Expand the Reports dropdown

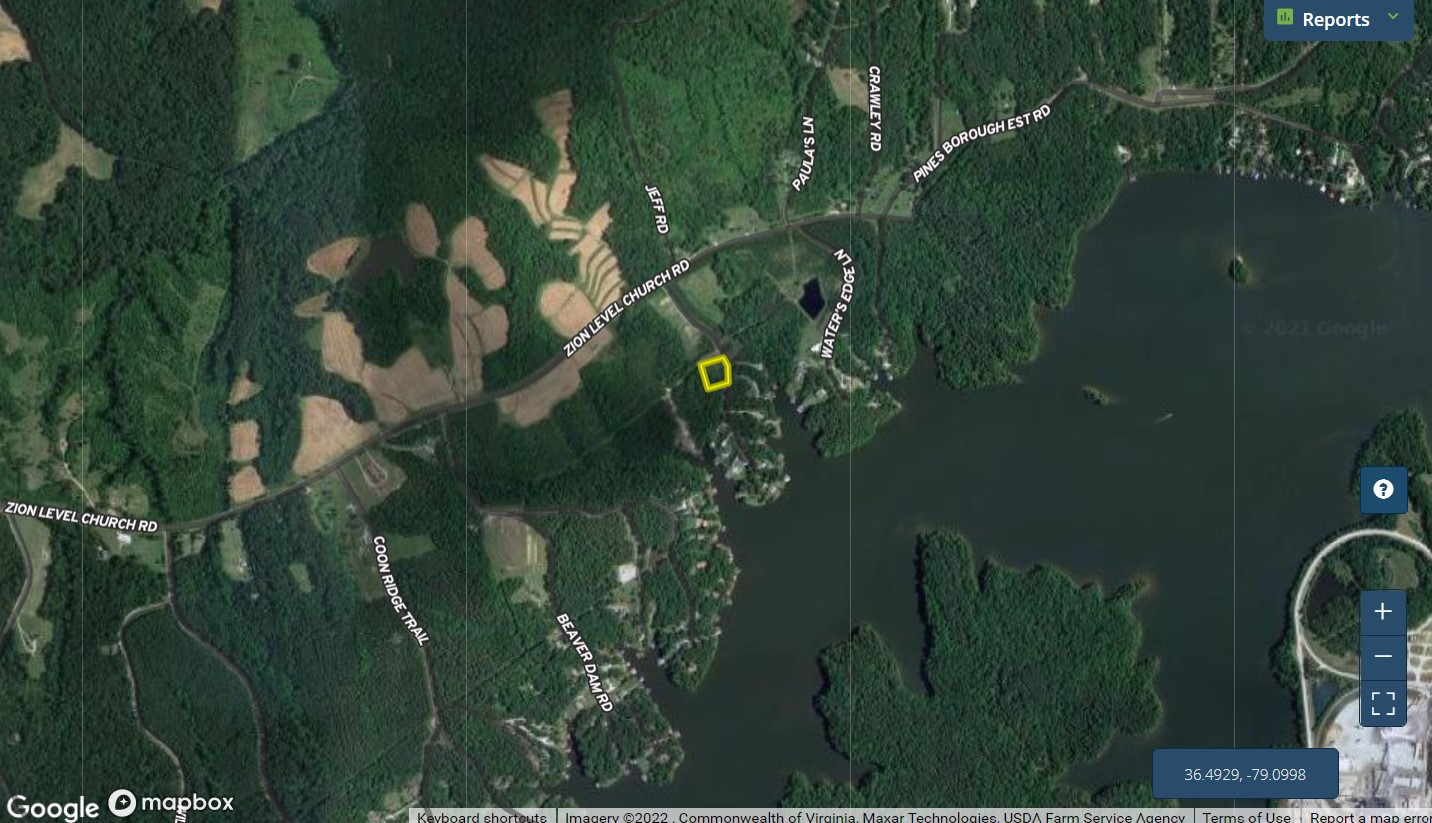tap(1338, 19)
